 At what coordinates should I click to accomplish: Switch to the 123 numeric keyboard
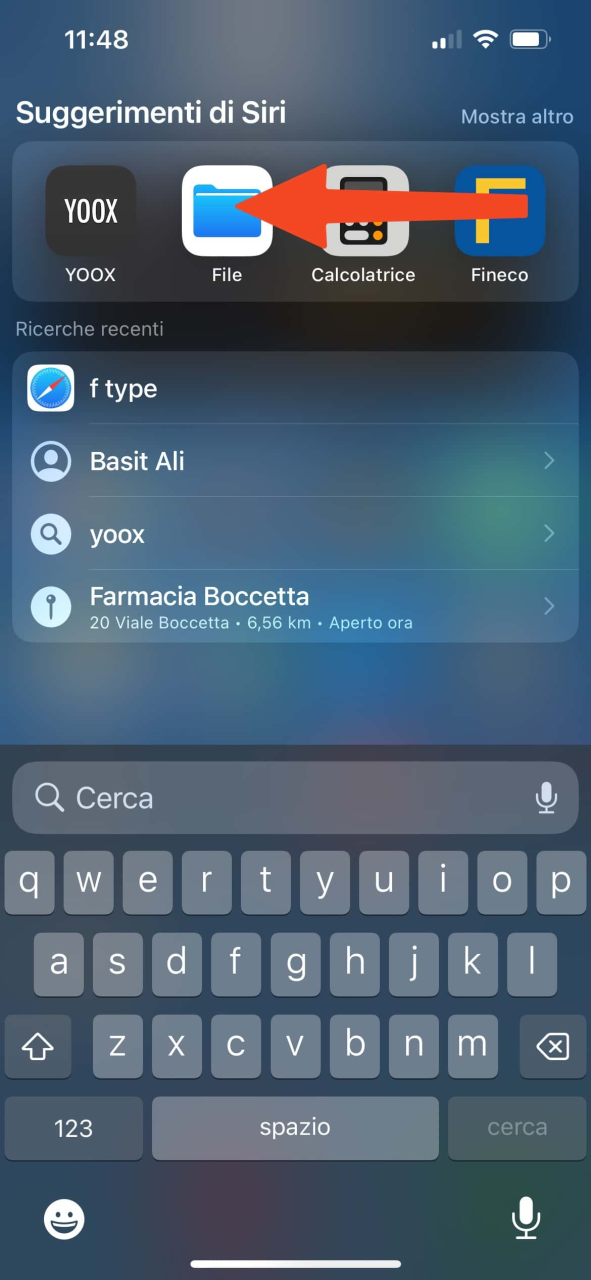tap(73, 1128)
